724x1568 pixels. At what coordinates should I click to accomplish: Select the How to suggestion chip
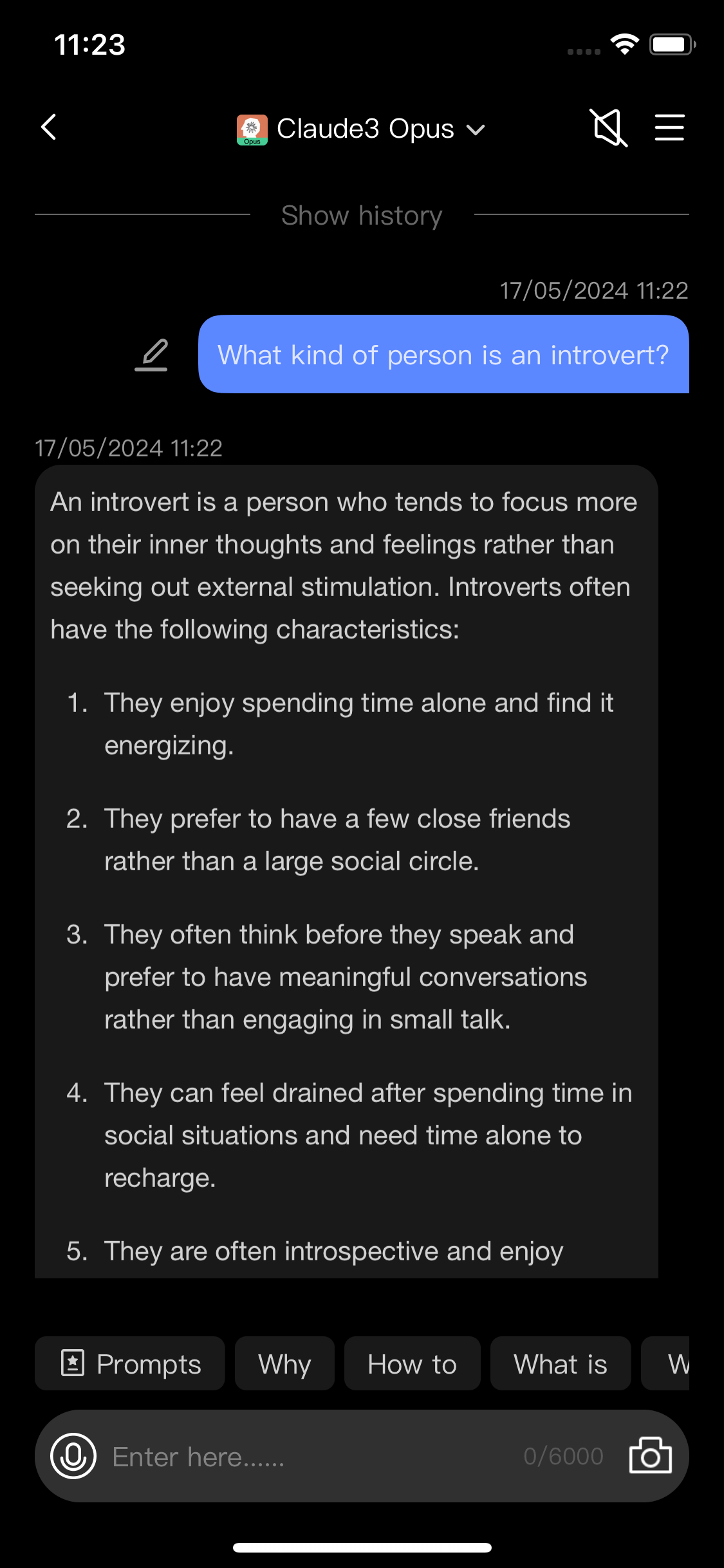click(412, 1363)
